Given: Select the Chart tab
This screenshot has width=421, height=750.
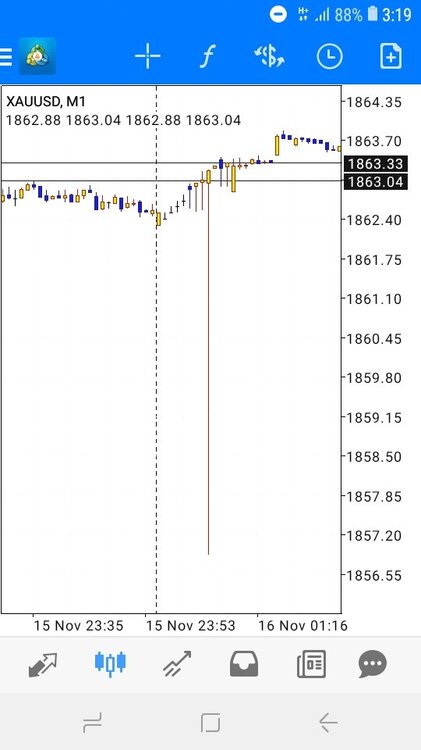Looking at the screenshot, I should pyautogui.click(x=111, y=663).
